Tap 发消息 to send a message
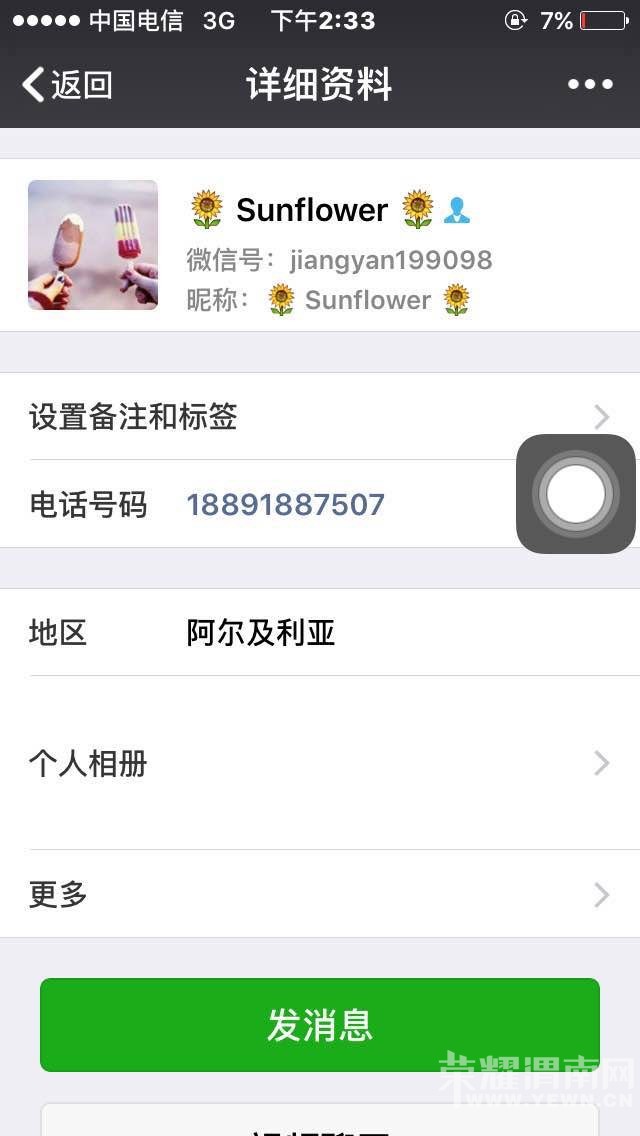 click(x=320, y=1024)
